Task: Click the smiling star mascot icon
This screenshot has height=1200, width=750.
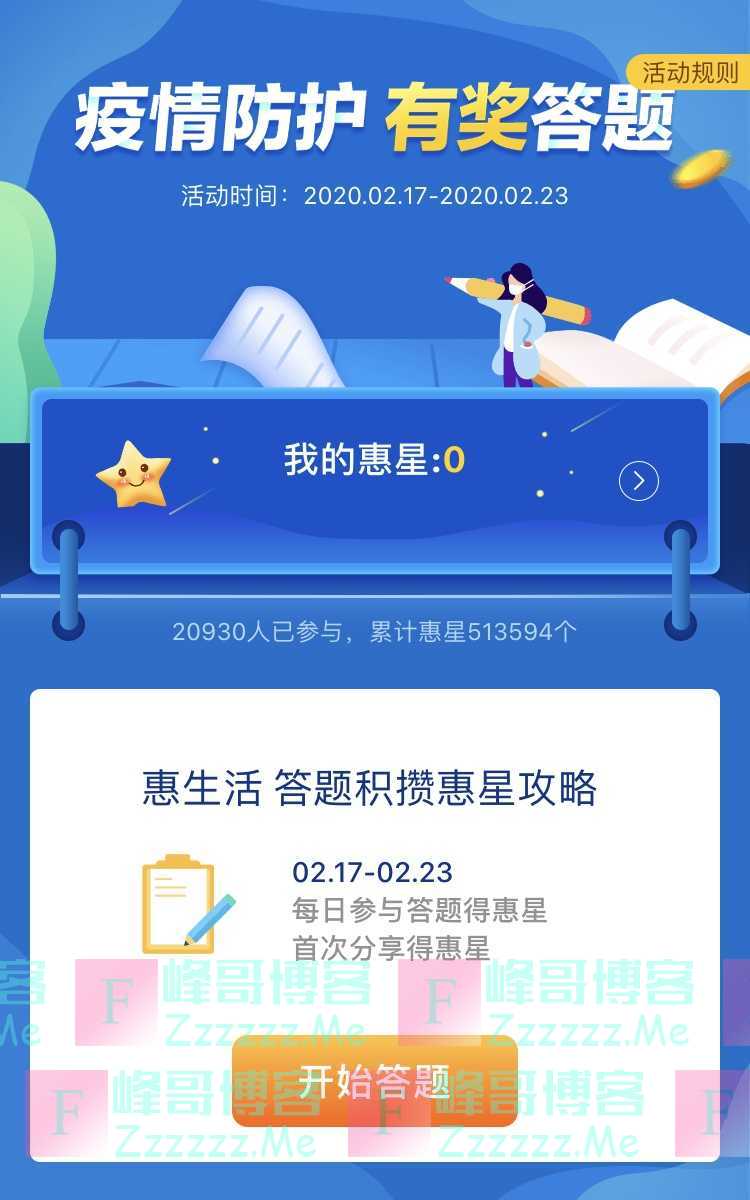Action: (135, 473)
